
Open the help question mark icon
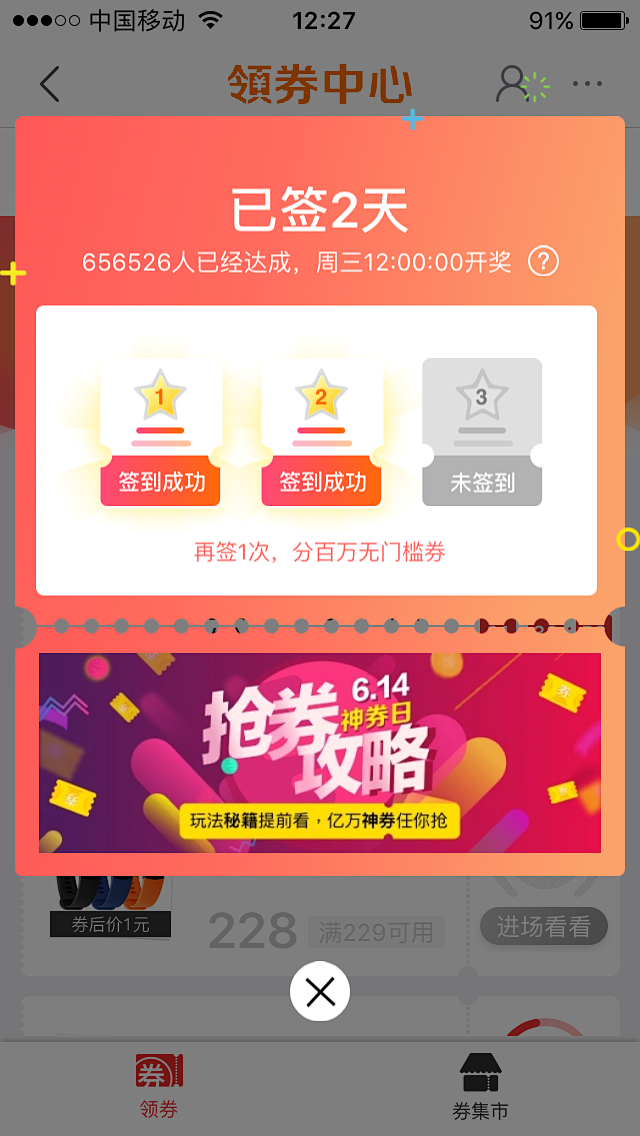click(543, 262)
